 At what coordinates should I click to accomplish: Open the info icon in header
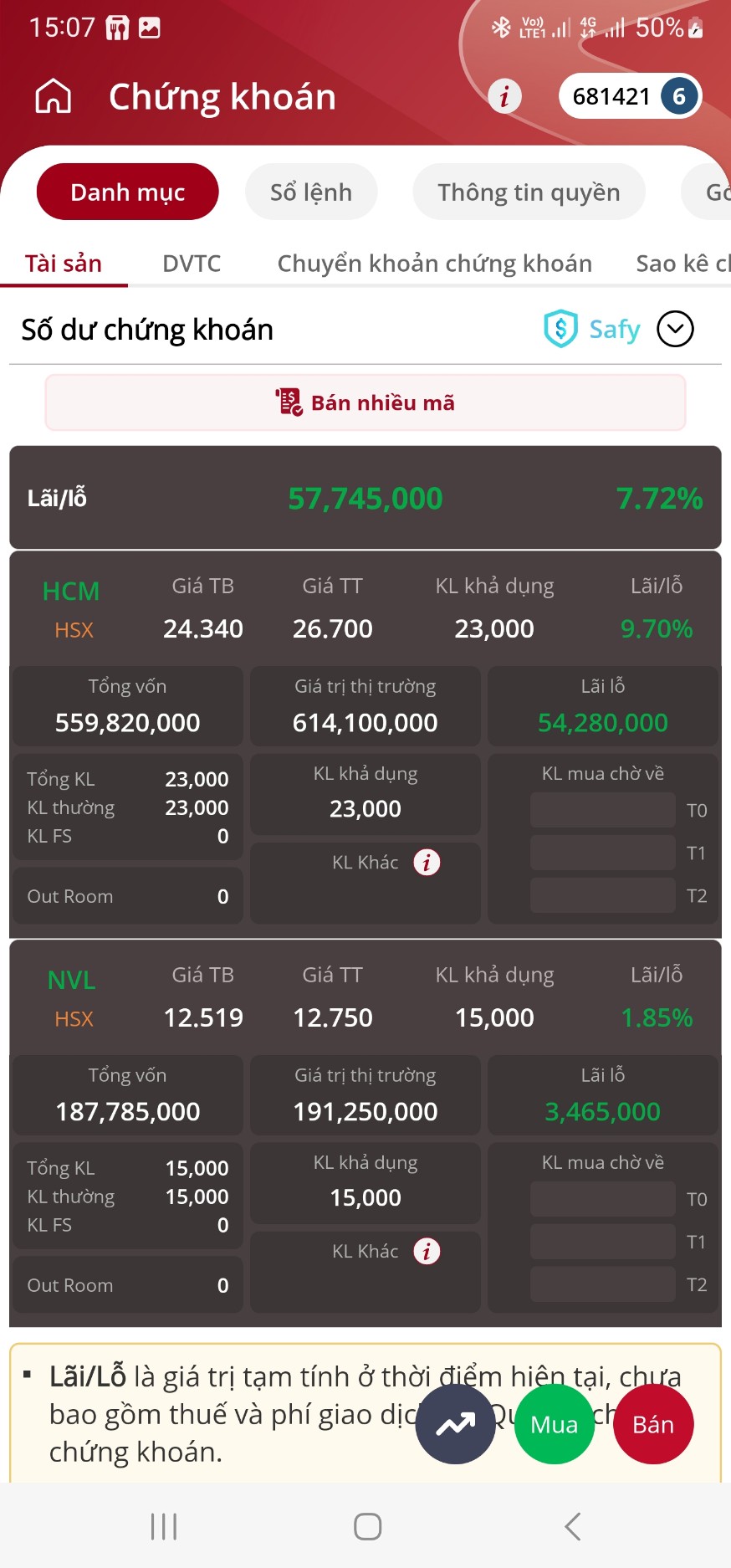[x=504, y=97]
